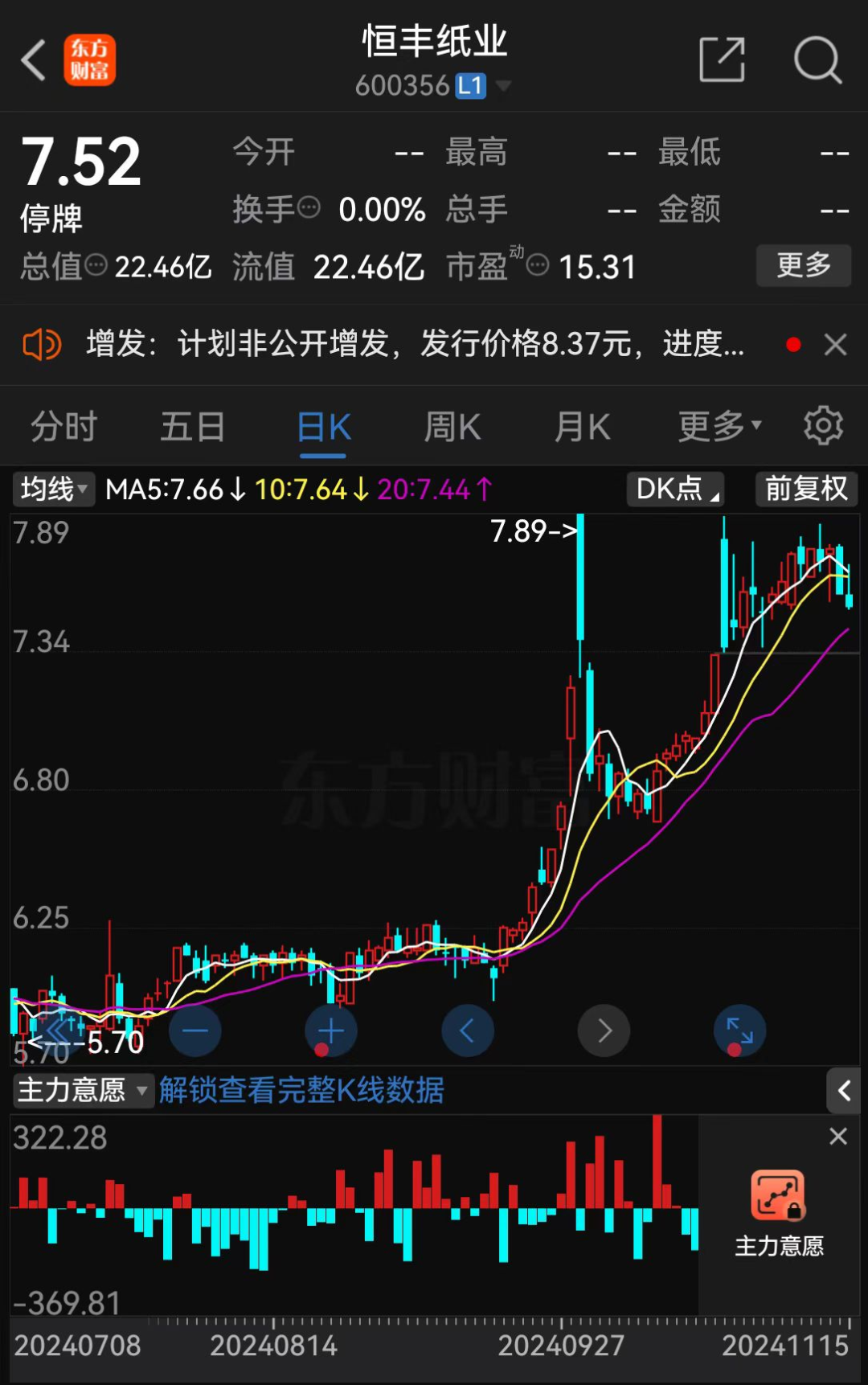The image size is (868, 1385).
Task: Step chart left with the left chevron
Action: (467, 1030)
